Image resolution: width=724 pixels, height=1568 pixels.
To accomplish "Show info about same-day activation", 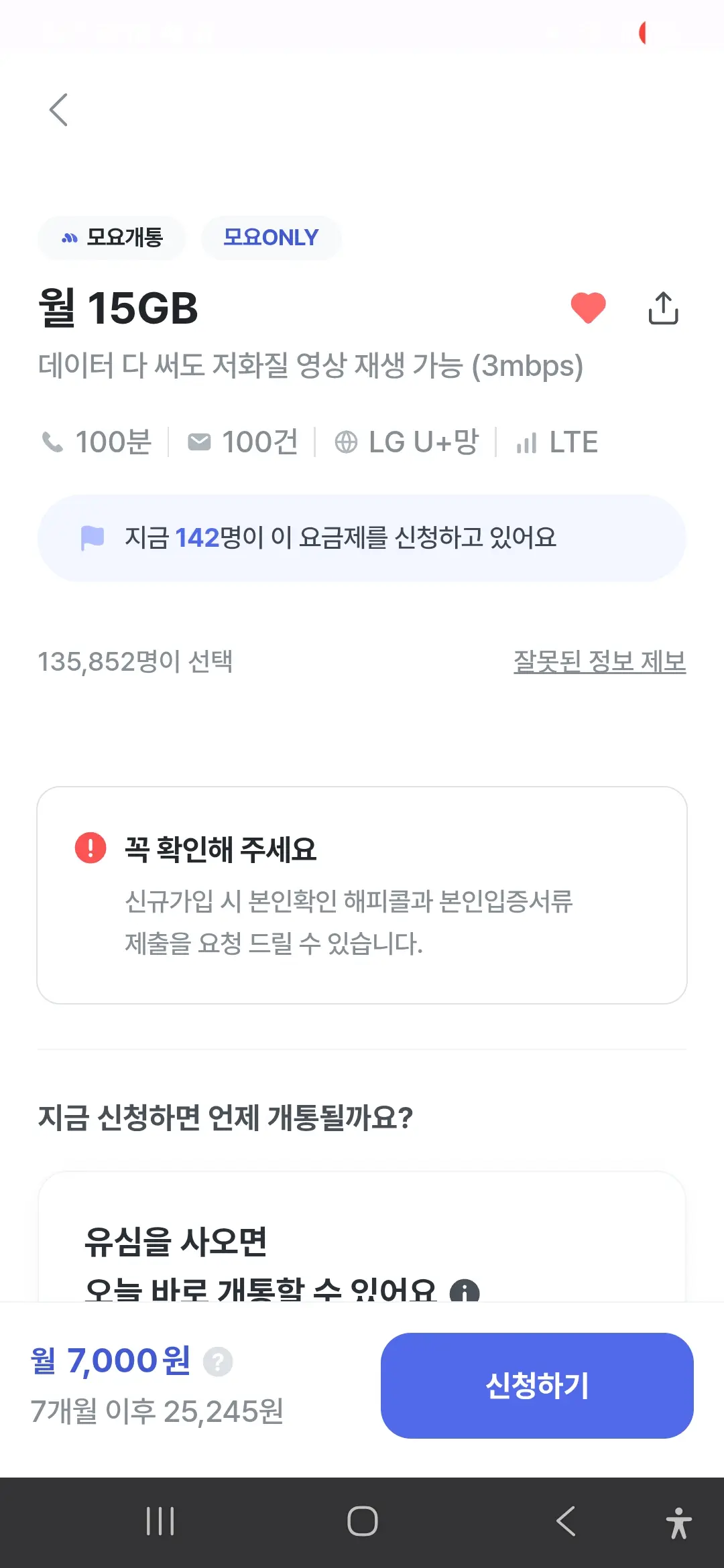I will tap(465, 1291).
